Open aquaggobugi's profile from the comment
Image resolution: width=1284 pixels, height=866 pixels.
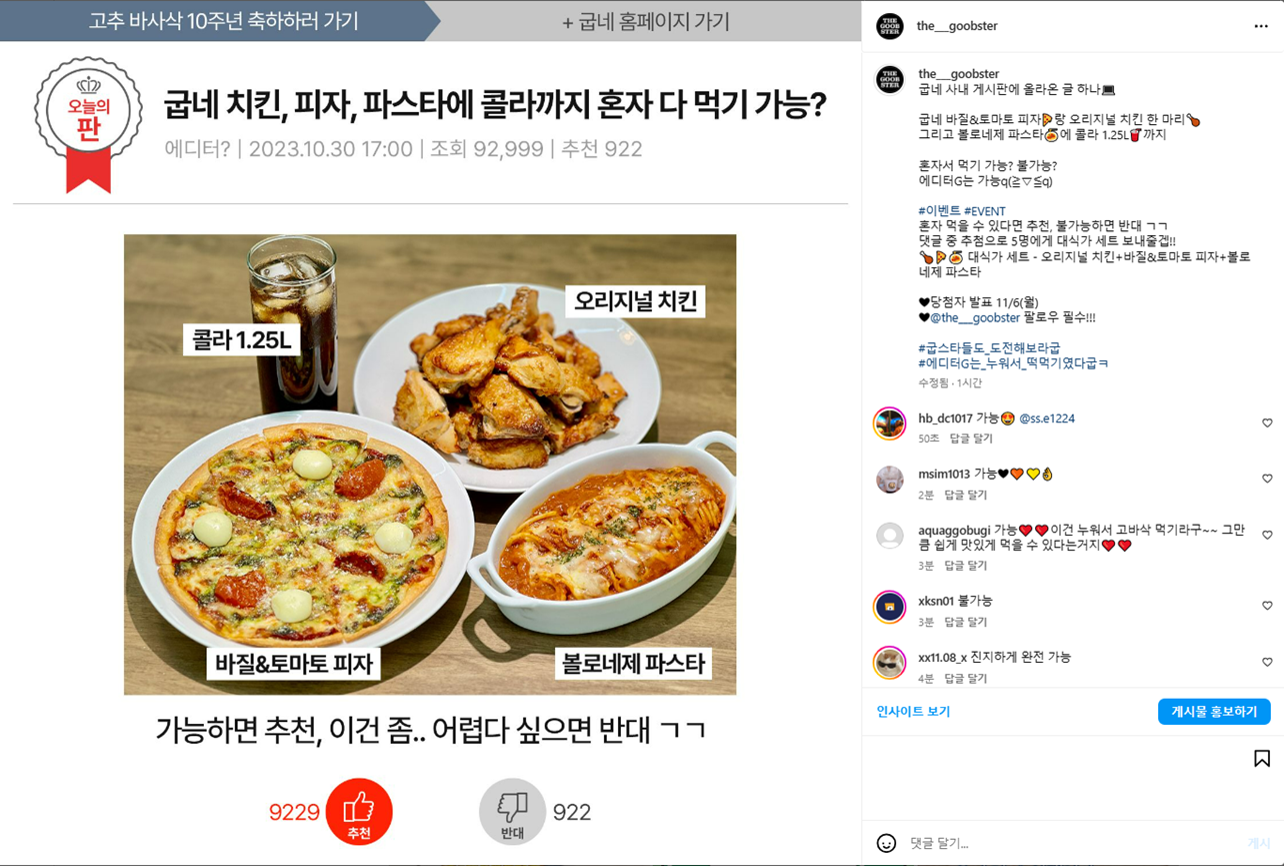(x=952, y=530)
